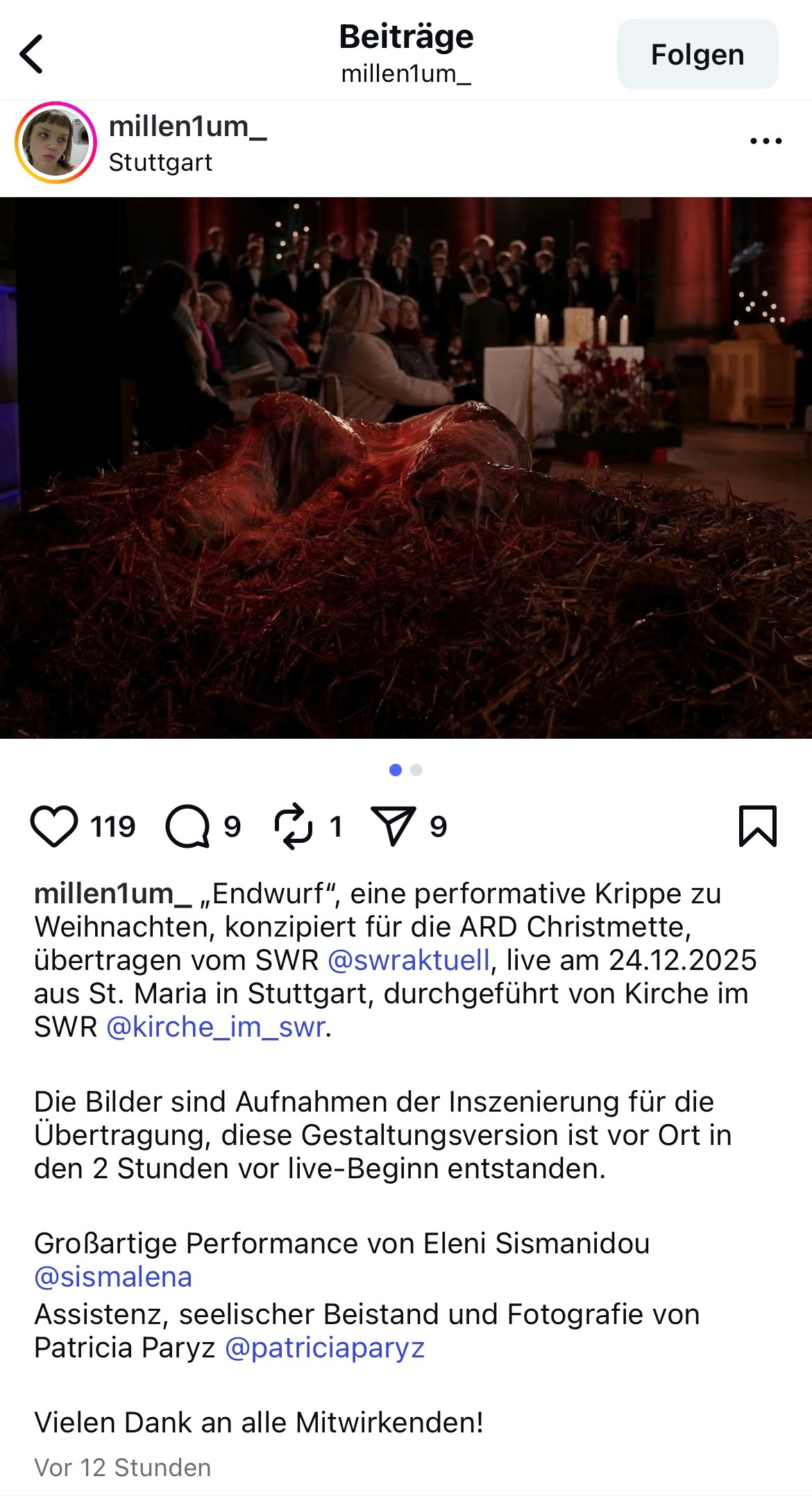Open the @swraktuell mention link
The width and height of the screenshot is (812, 1506).
coord(408,960)
